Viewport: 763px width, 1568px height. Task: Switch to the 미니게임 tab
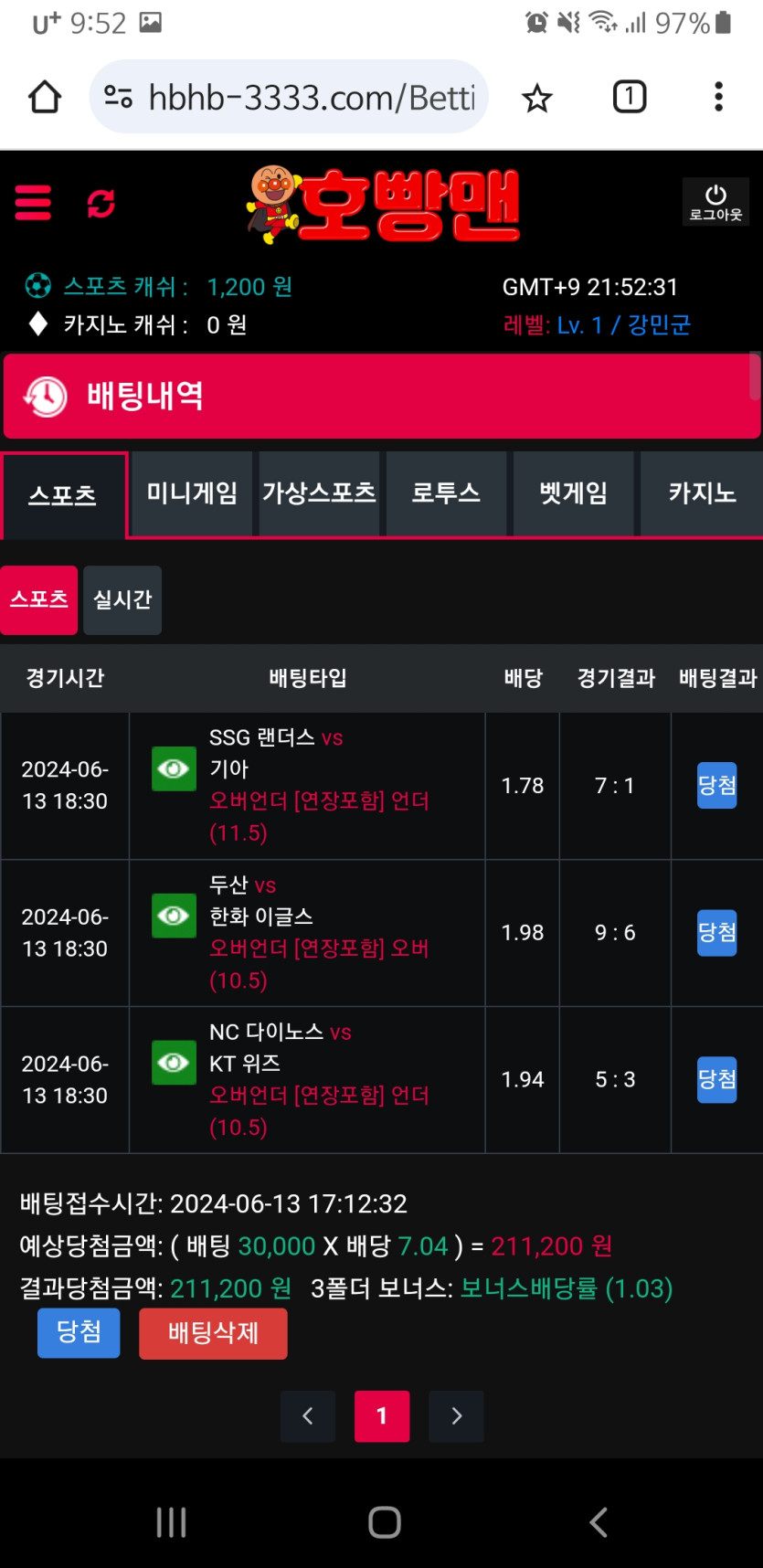192,493
